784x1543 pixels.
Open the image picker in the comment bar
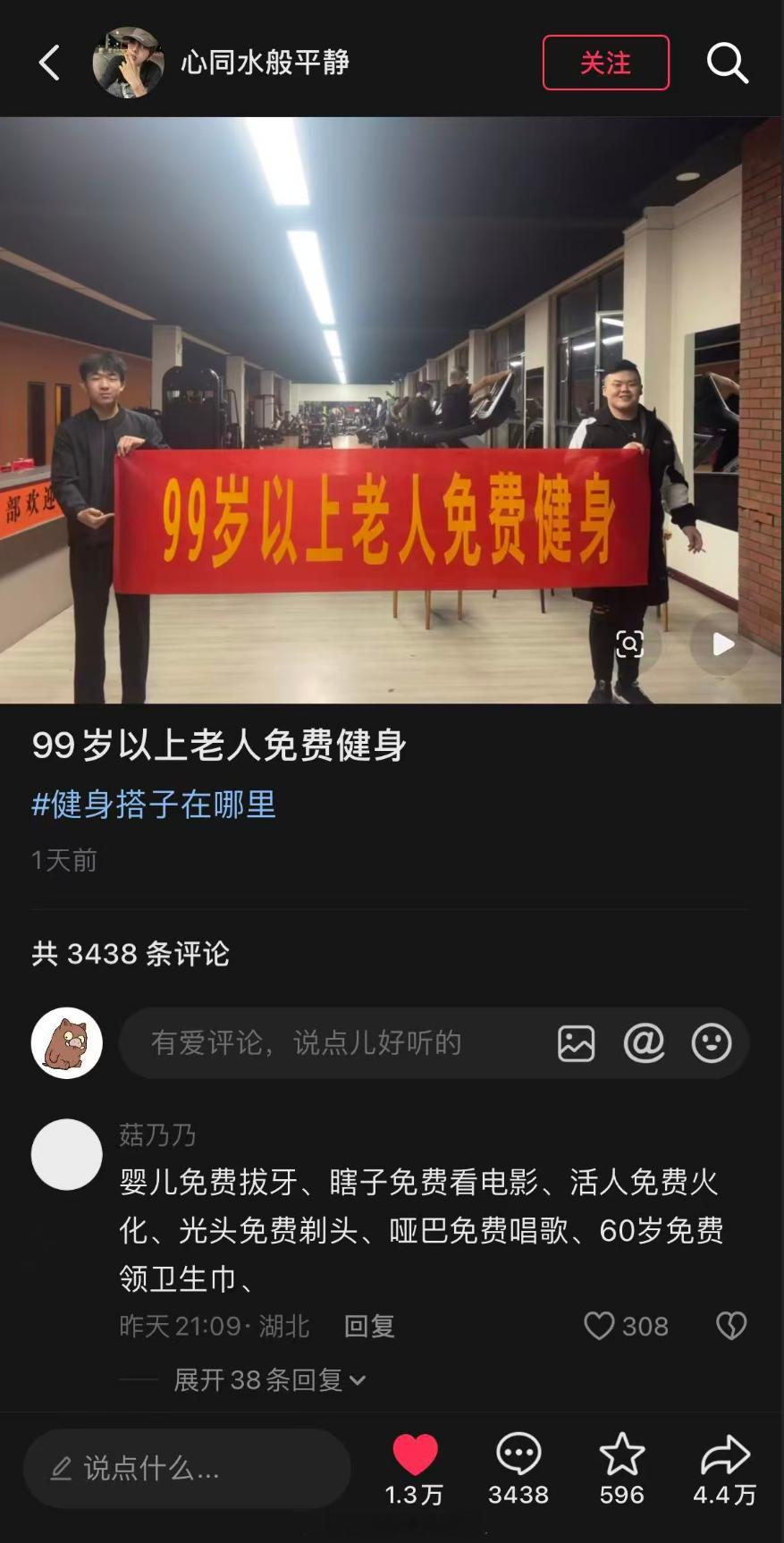click(577, 1043)
